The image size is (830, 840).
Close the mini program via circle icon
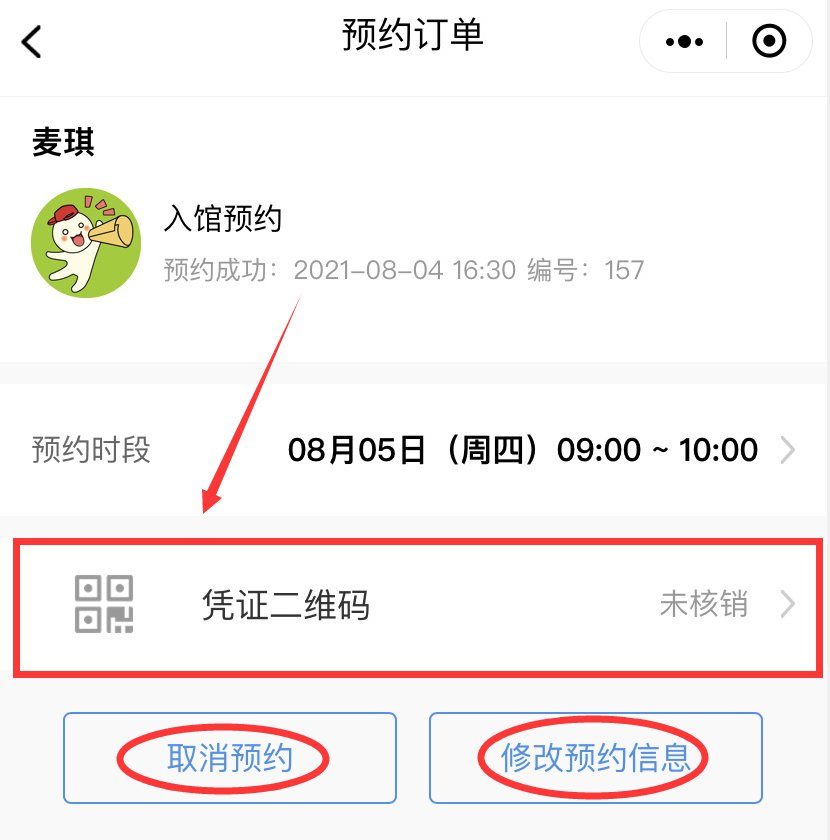(768, 42)
